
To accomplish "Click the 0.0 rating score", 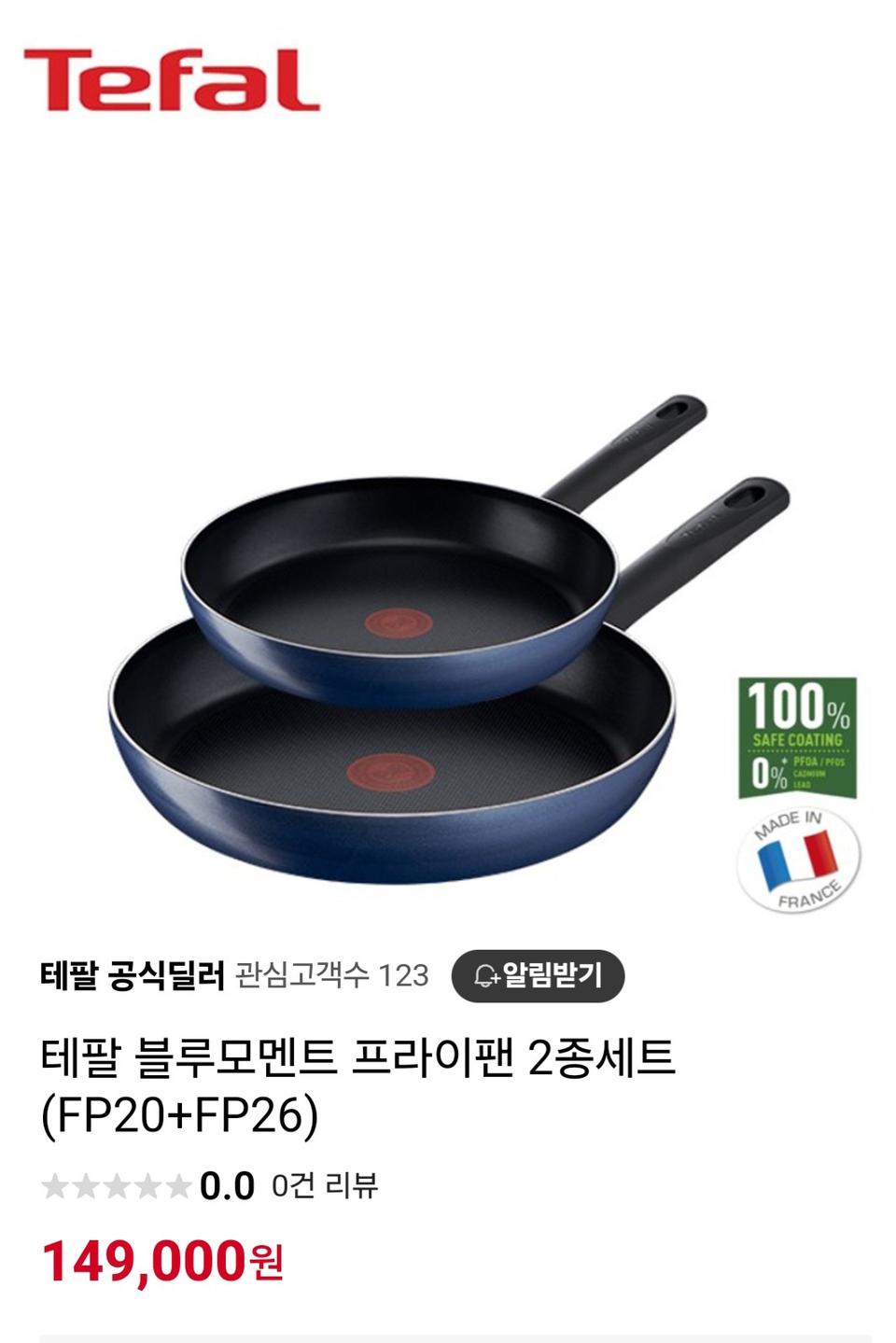I will tap(227, 1184).
